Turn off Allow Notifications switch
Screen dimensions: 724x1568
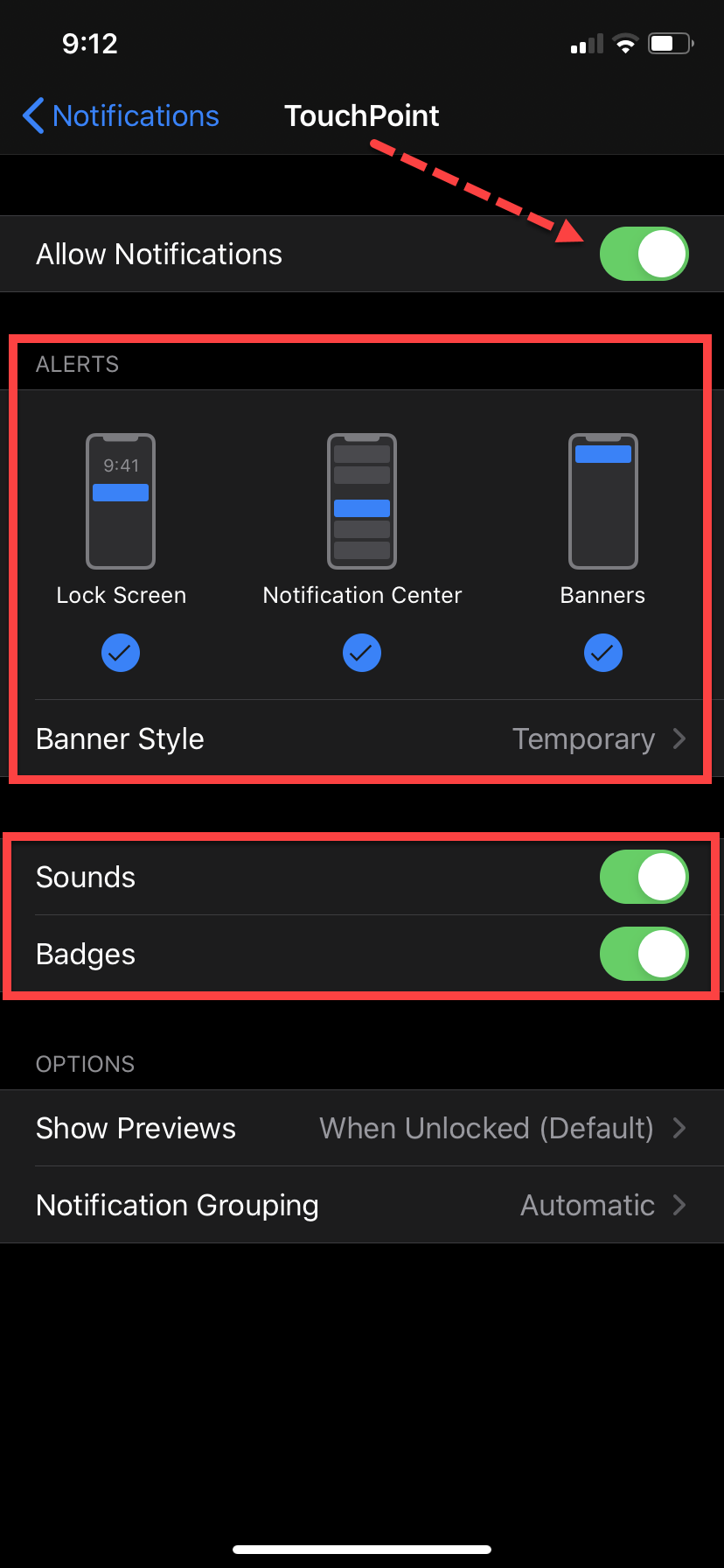point(644,254)
